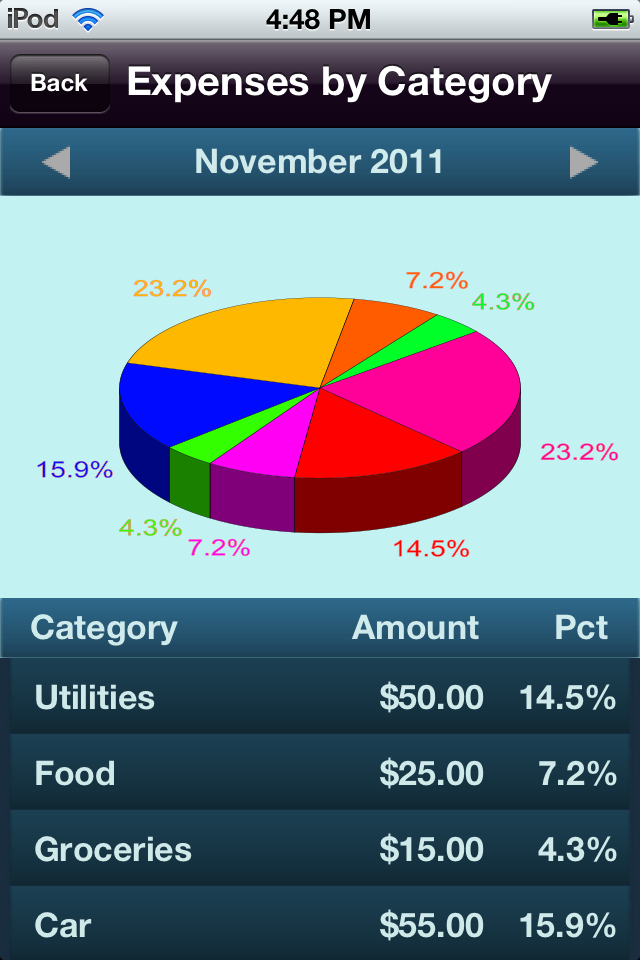Go to the previous month

[56, 162]
